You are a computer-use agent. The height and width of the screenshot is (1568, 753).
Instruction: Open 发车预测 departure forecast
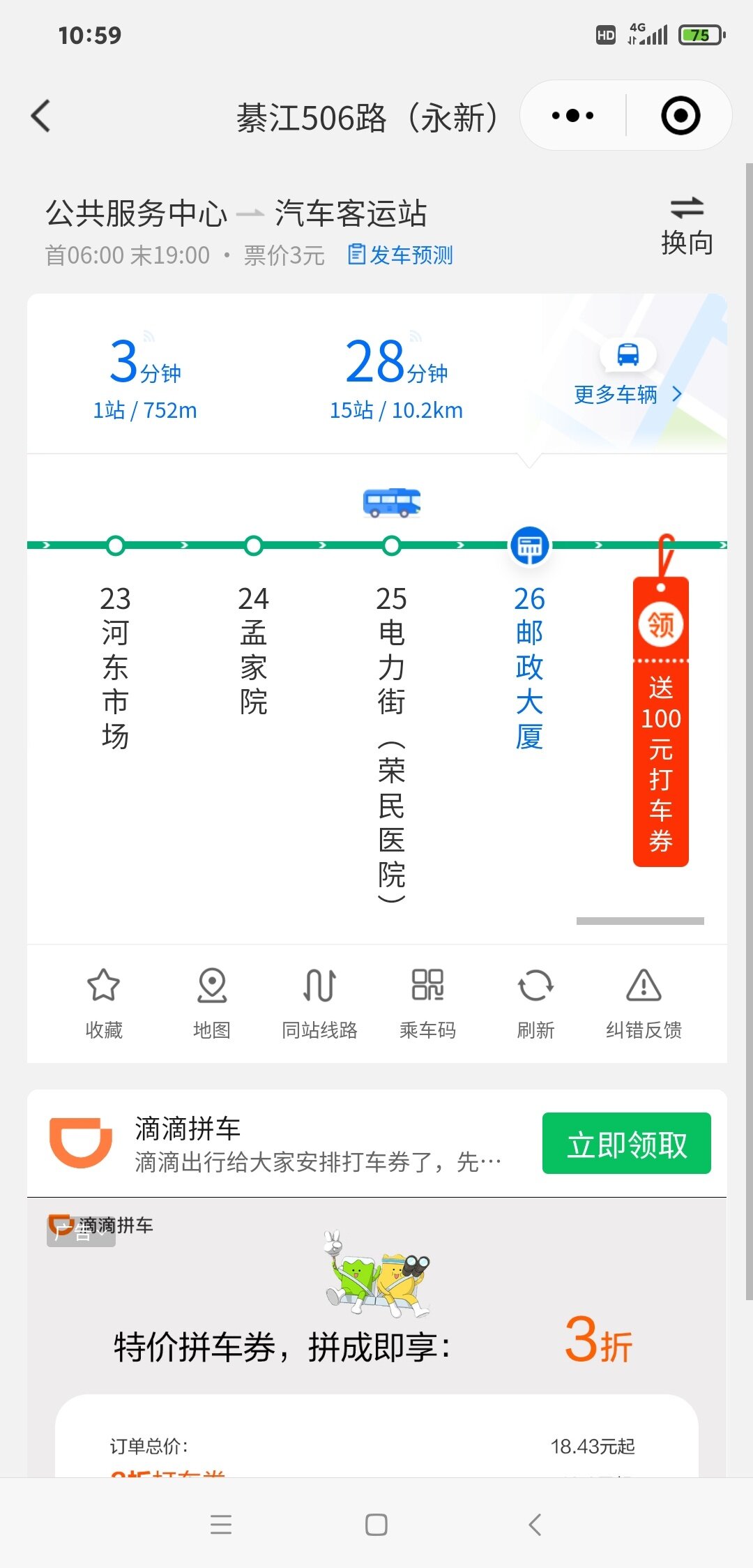(x=401, y=255)
